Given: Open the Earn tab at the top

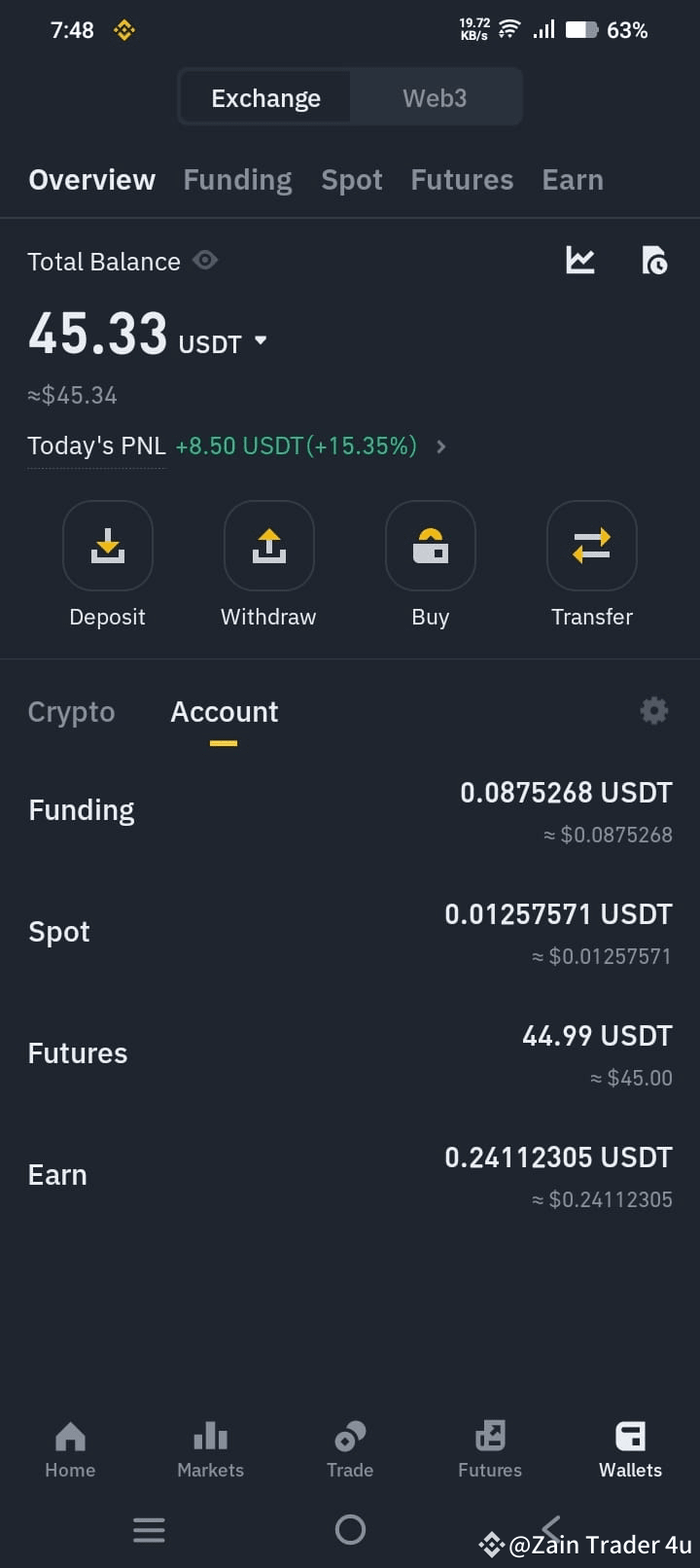Looking at the screenshot, I should 572,179.
